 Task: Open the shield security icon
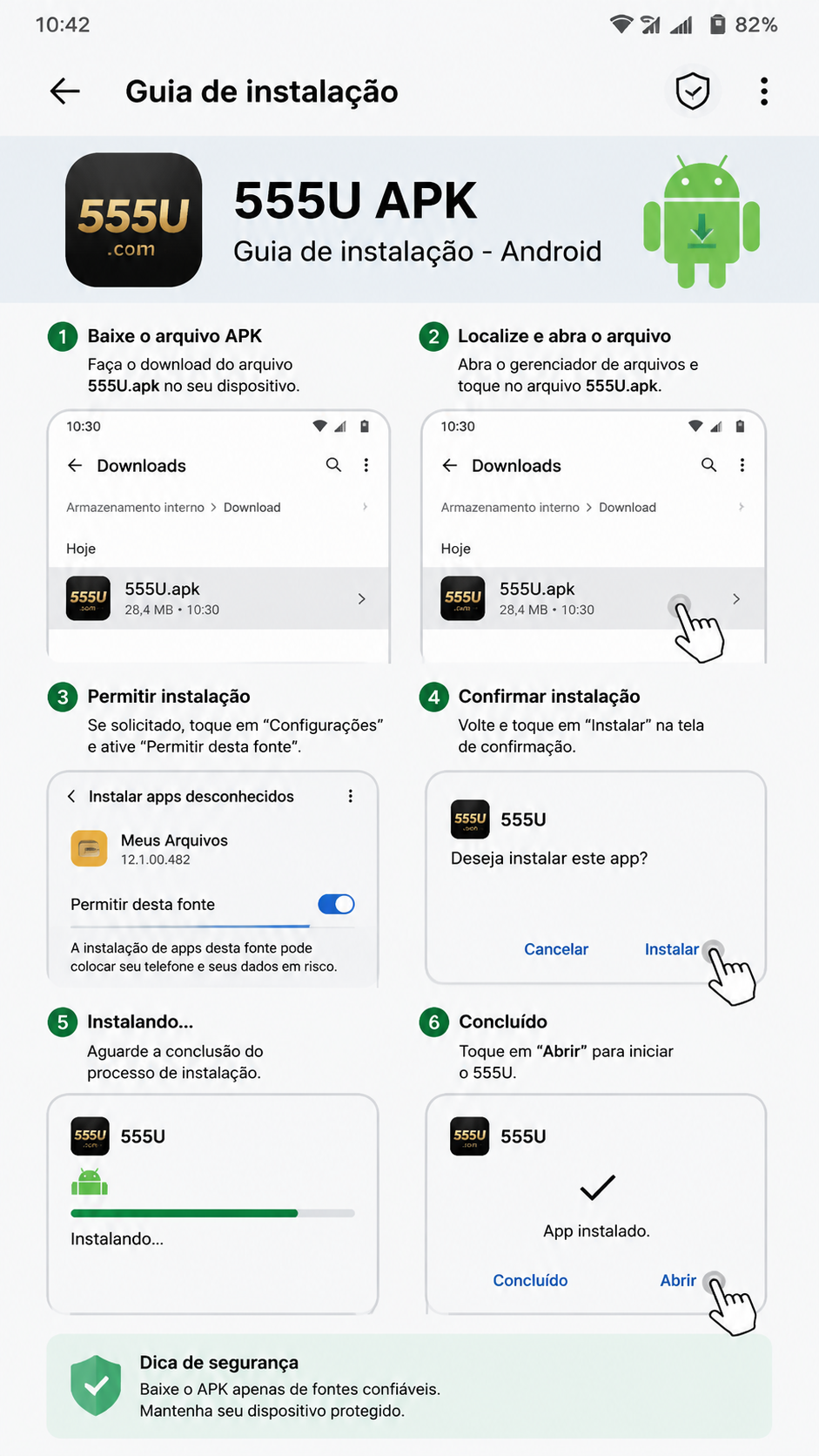pyautogui.click(x=693, y=91)
